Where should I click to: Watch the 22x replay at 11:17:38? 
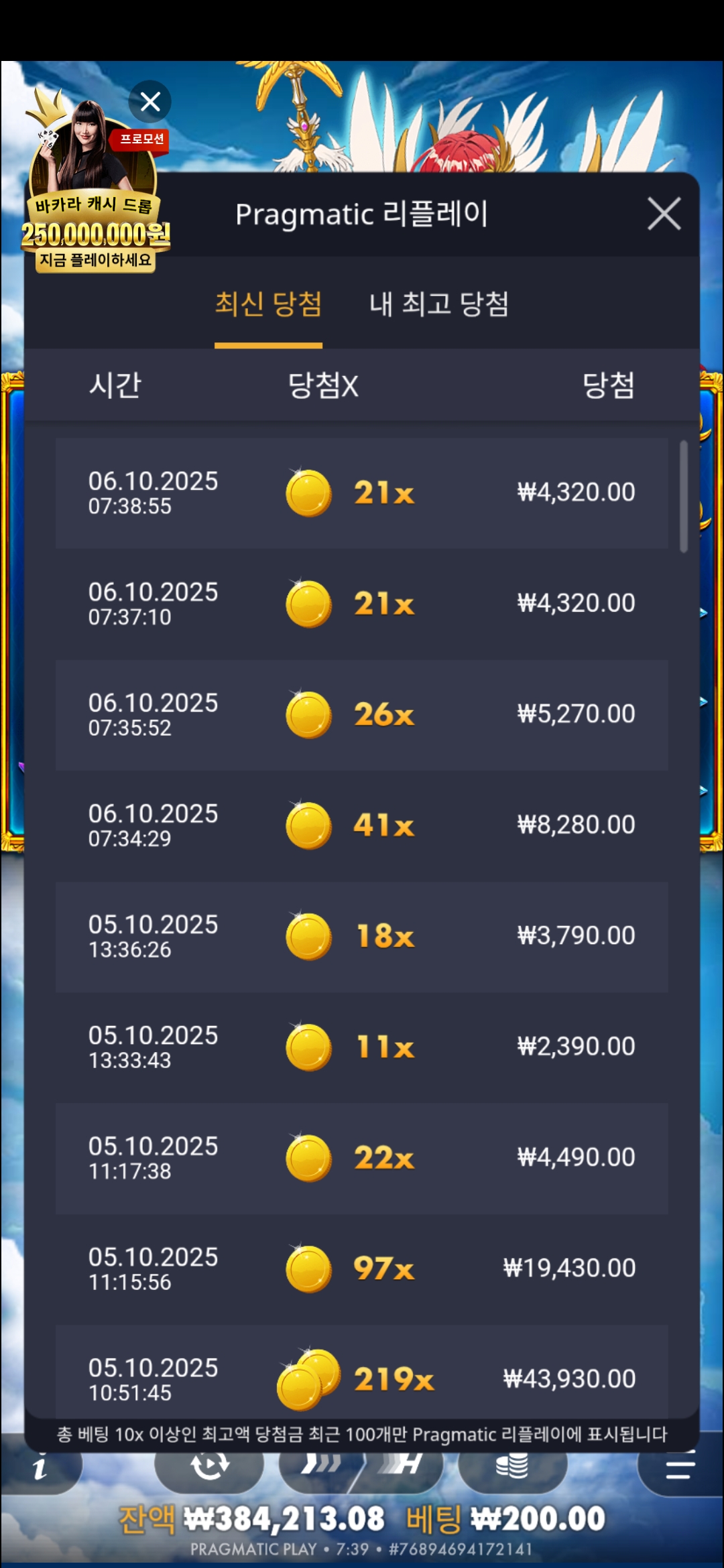click(362, 1158)
